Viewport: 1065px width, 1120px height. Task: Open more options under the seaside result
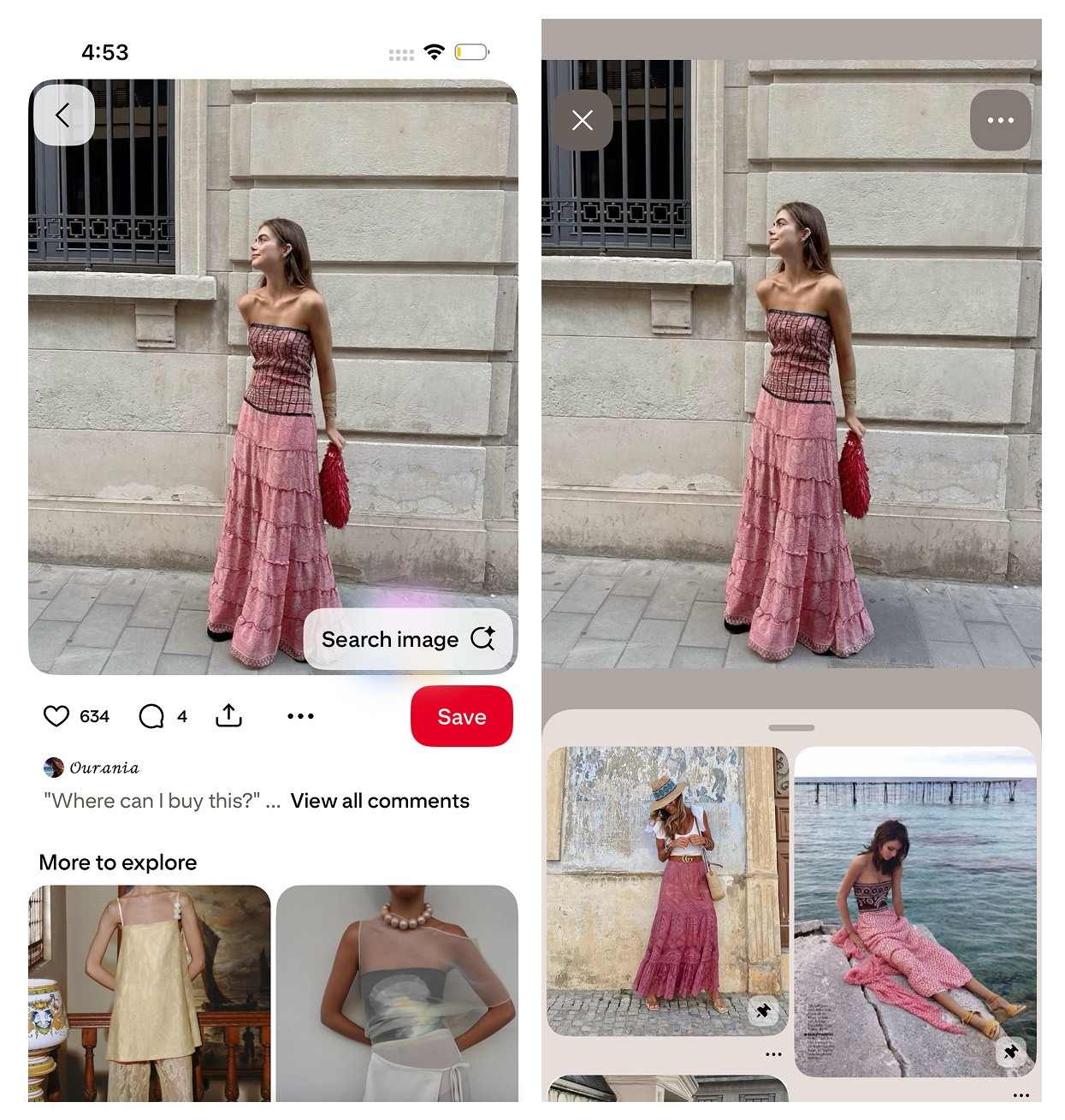(1021, 1095)
